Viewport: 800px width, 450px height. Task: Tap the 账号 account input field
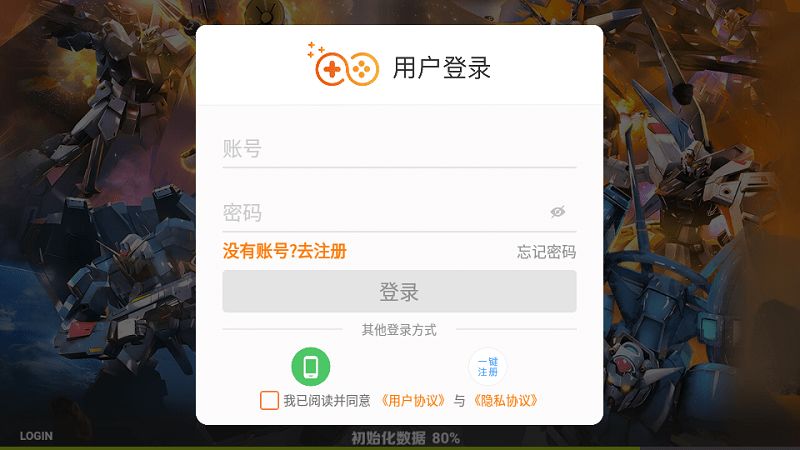coord(398,150)
